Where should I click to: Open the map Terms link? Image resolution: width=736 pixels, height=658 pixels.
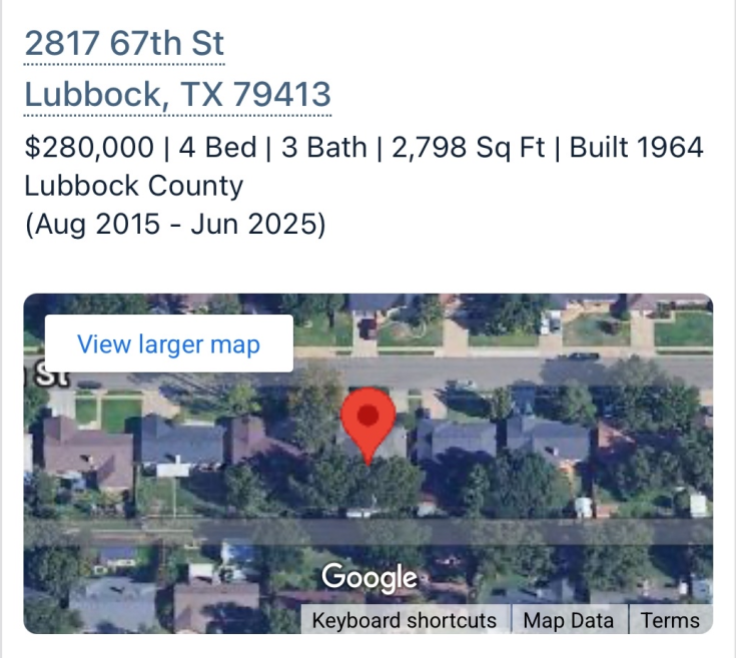point(670,620)
